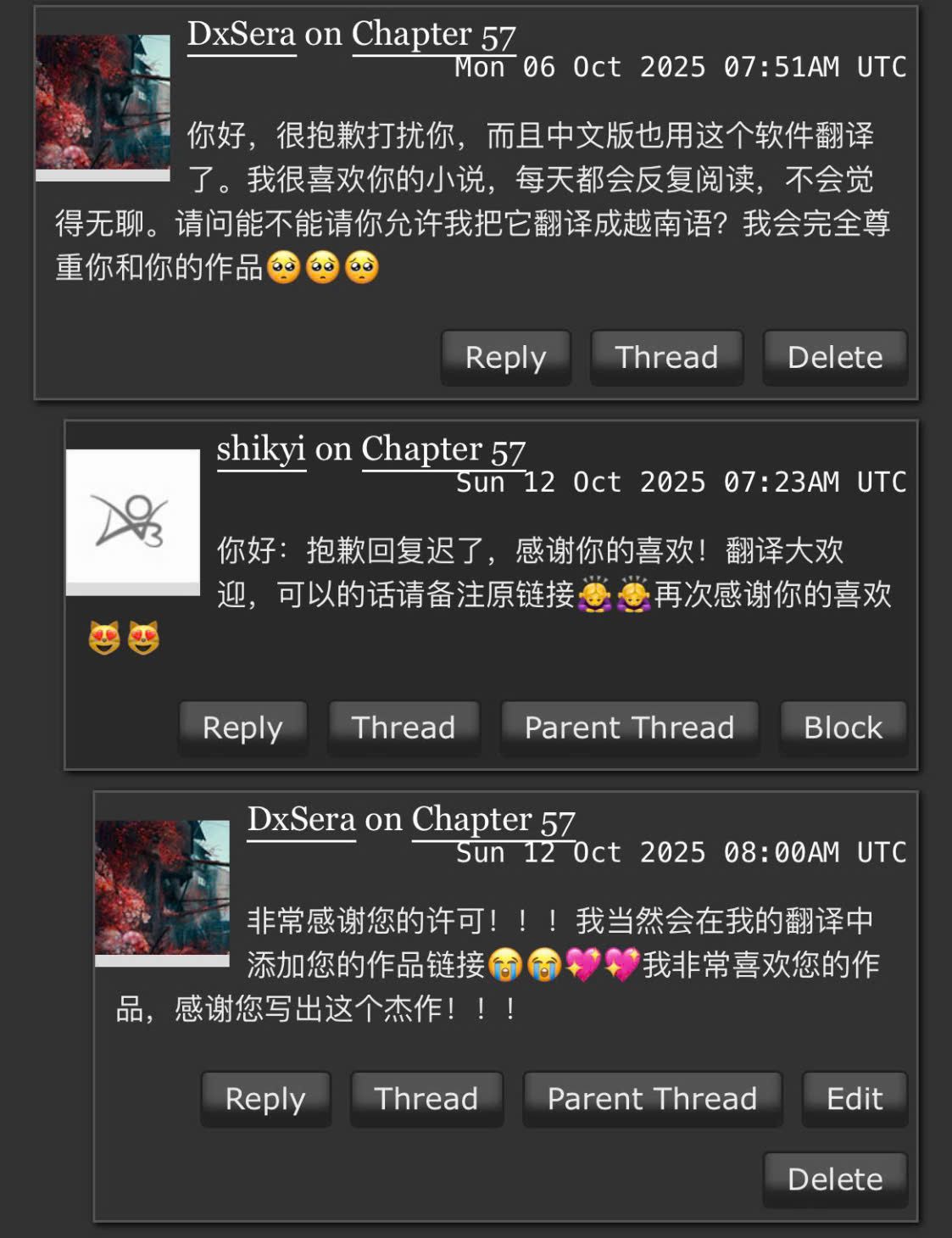Open Parent Thread on shikyi's comment
This screenshot has width=952, height=1238.
[629, 728]
